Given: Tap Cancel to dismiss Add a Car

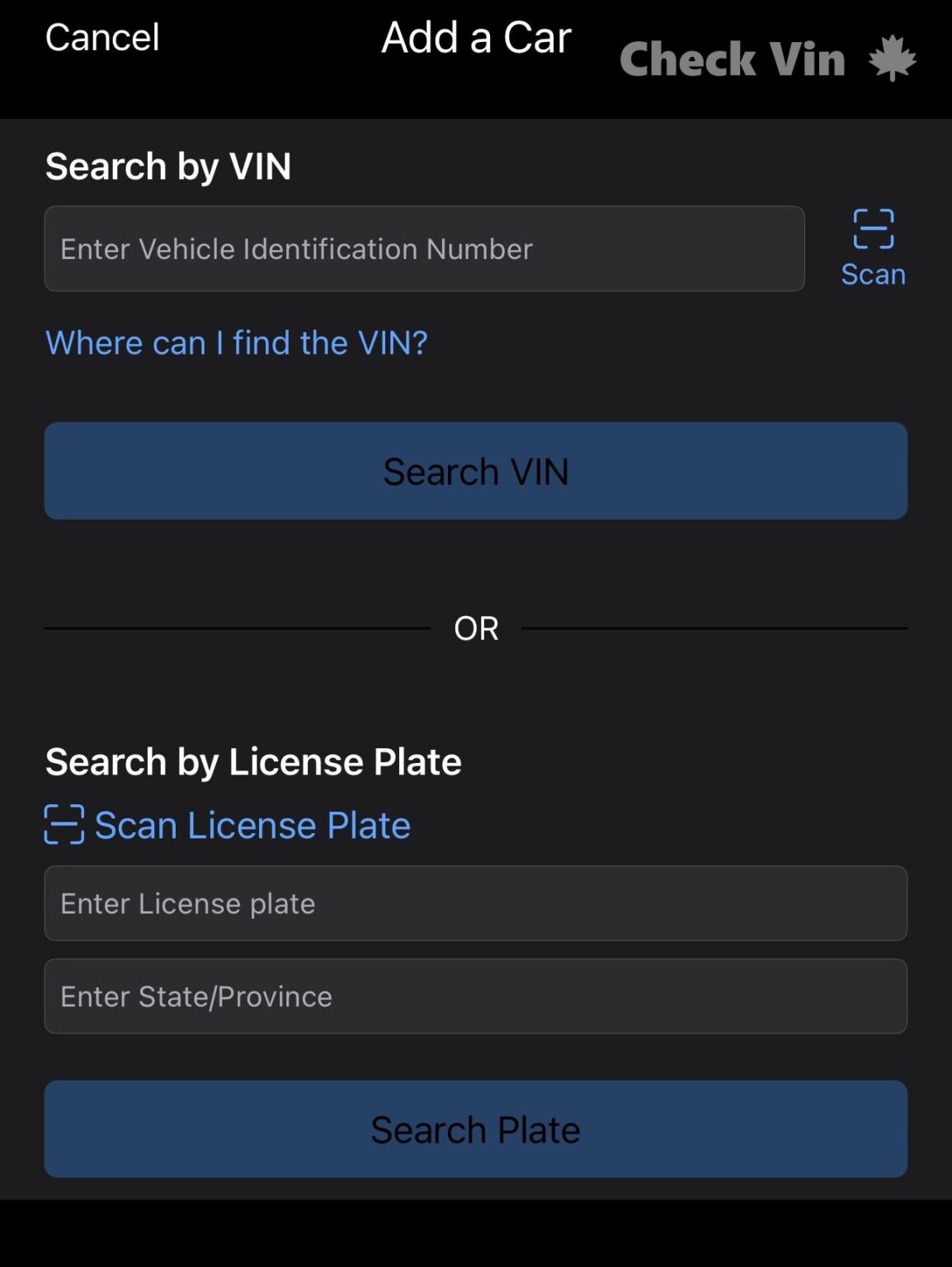Looking at the screenshot, I should (x=102, y=37).
